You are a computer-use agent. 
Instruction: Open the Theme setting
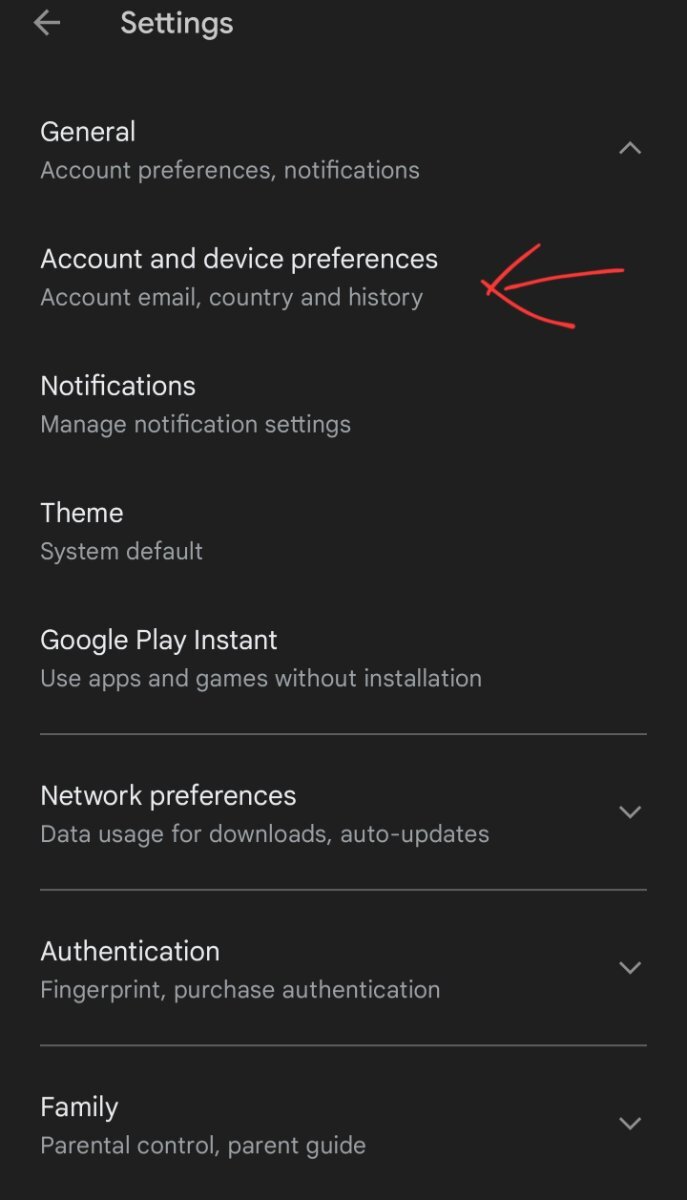coord(343,531)
